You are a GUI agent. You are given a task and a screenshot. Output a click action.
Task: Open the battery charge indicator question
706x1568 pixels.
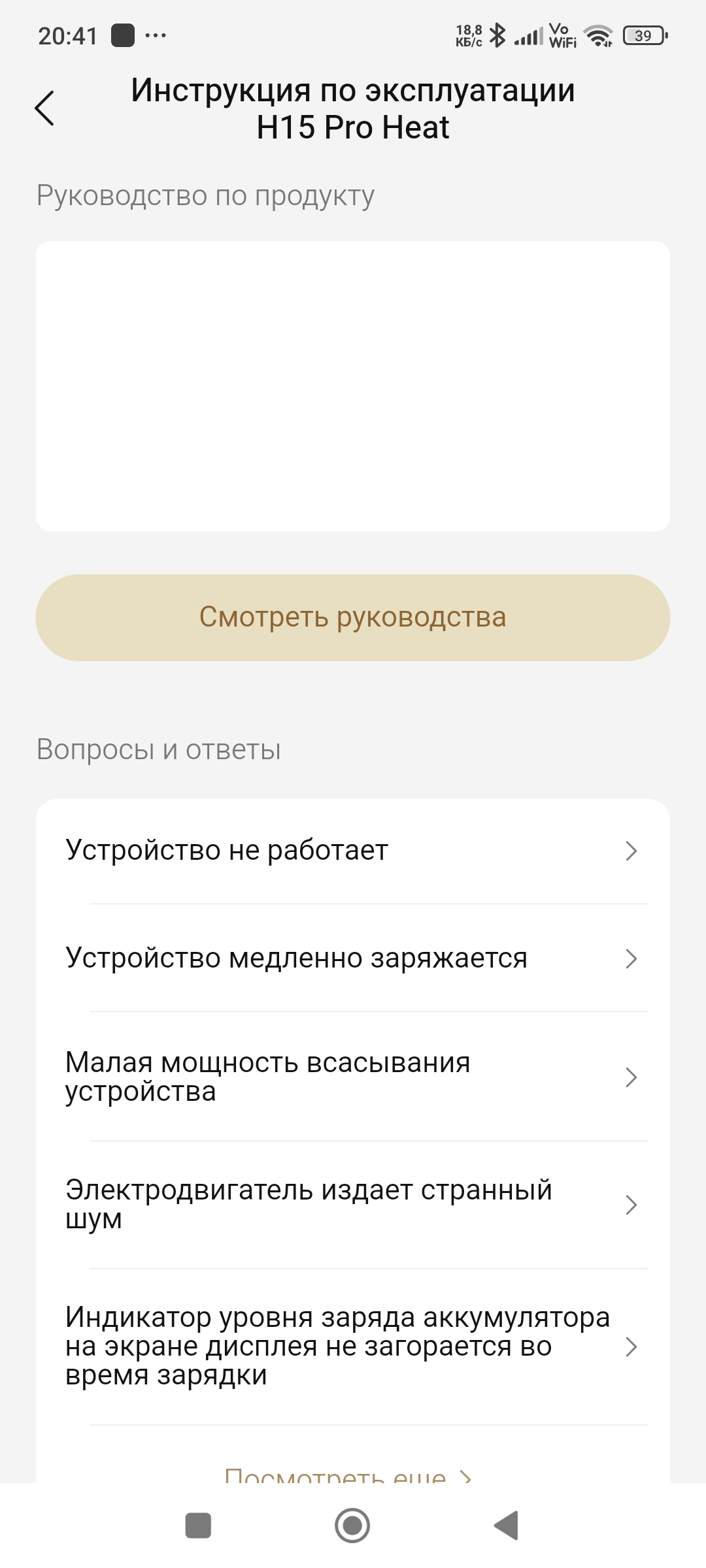pyautogui.click(x=353, y=1347)
